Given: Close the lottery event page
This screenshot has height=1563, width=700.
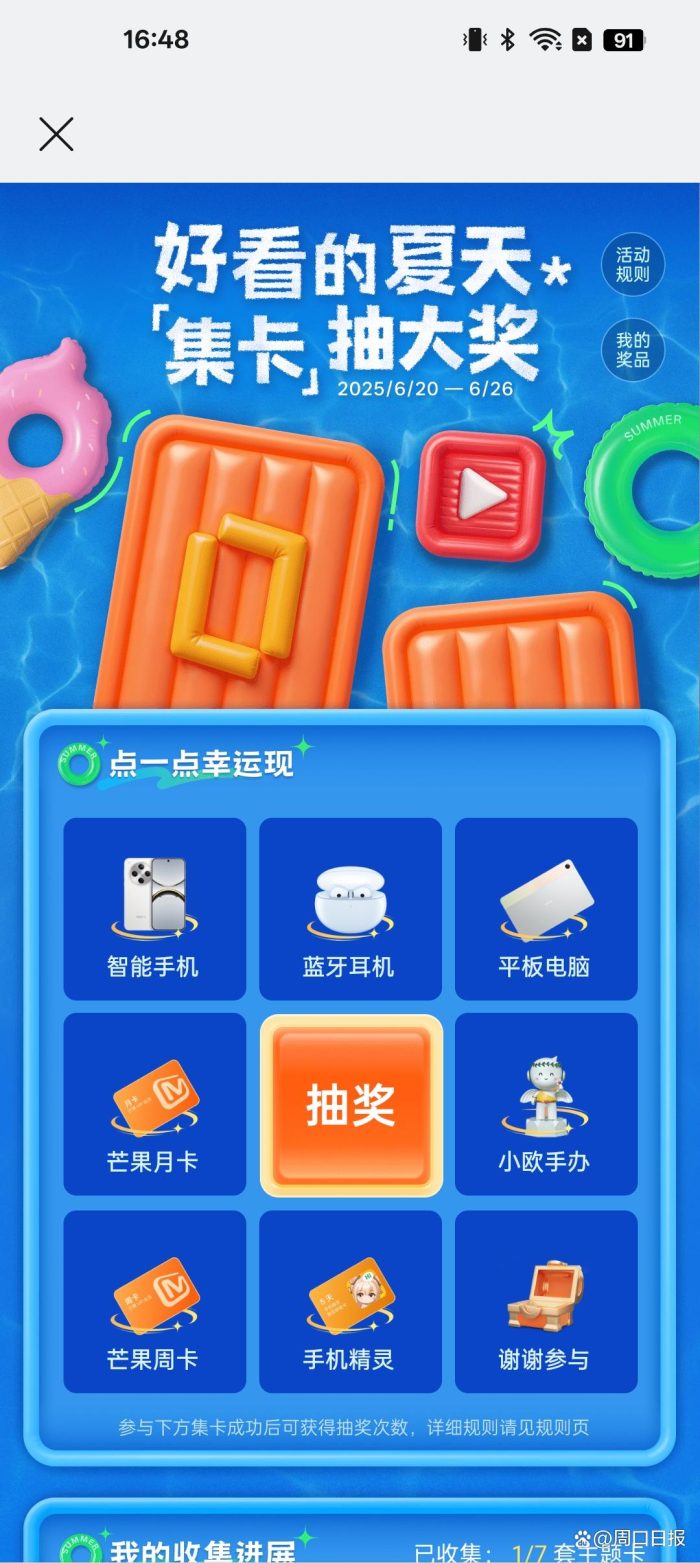Looking at the screenshot, I should (x=56, y=134).
